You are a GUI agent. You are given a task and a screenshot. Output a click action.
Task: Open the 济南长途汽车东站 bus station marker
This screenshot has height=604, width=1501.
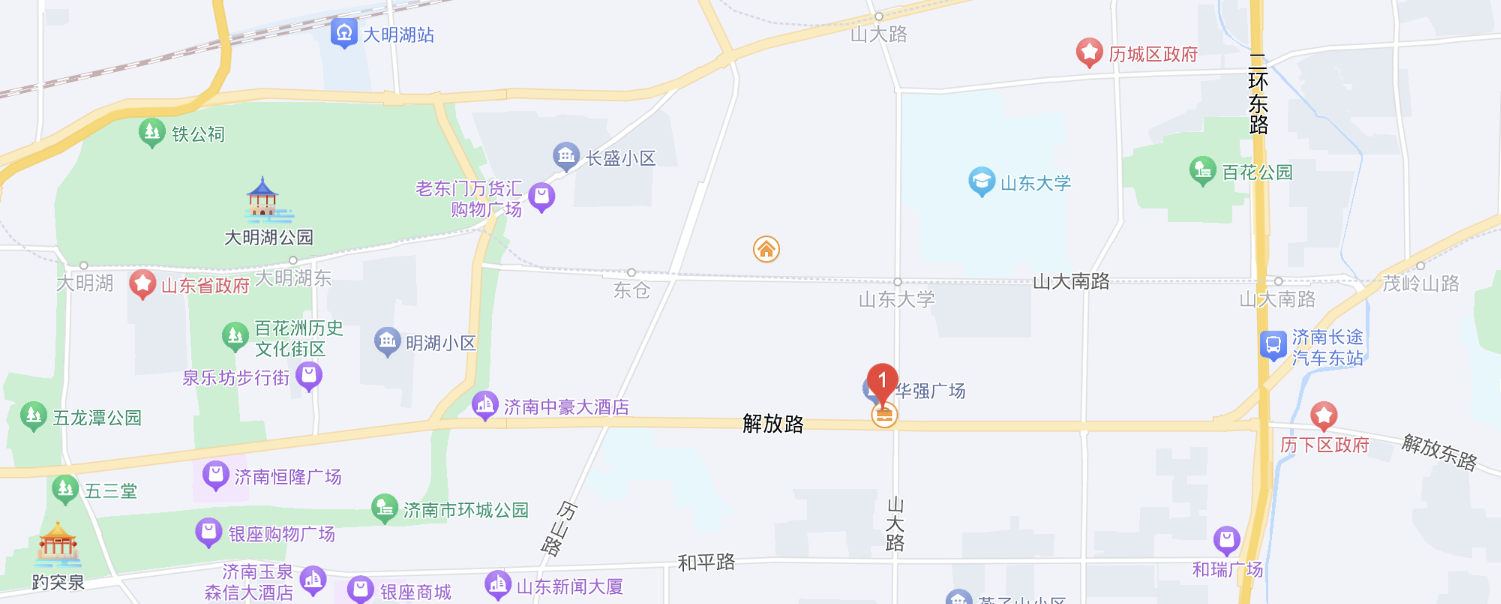[x=1273, y=346]
